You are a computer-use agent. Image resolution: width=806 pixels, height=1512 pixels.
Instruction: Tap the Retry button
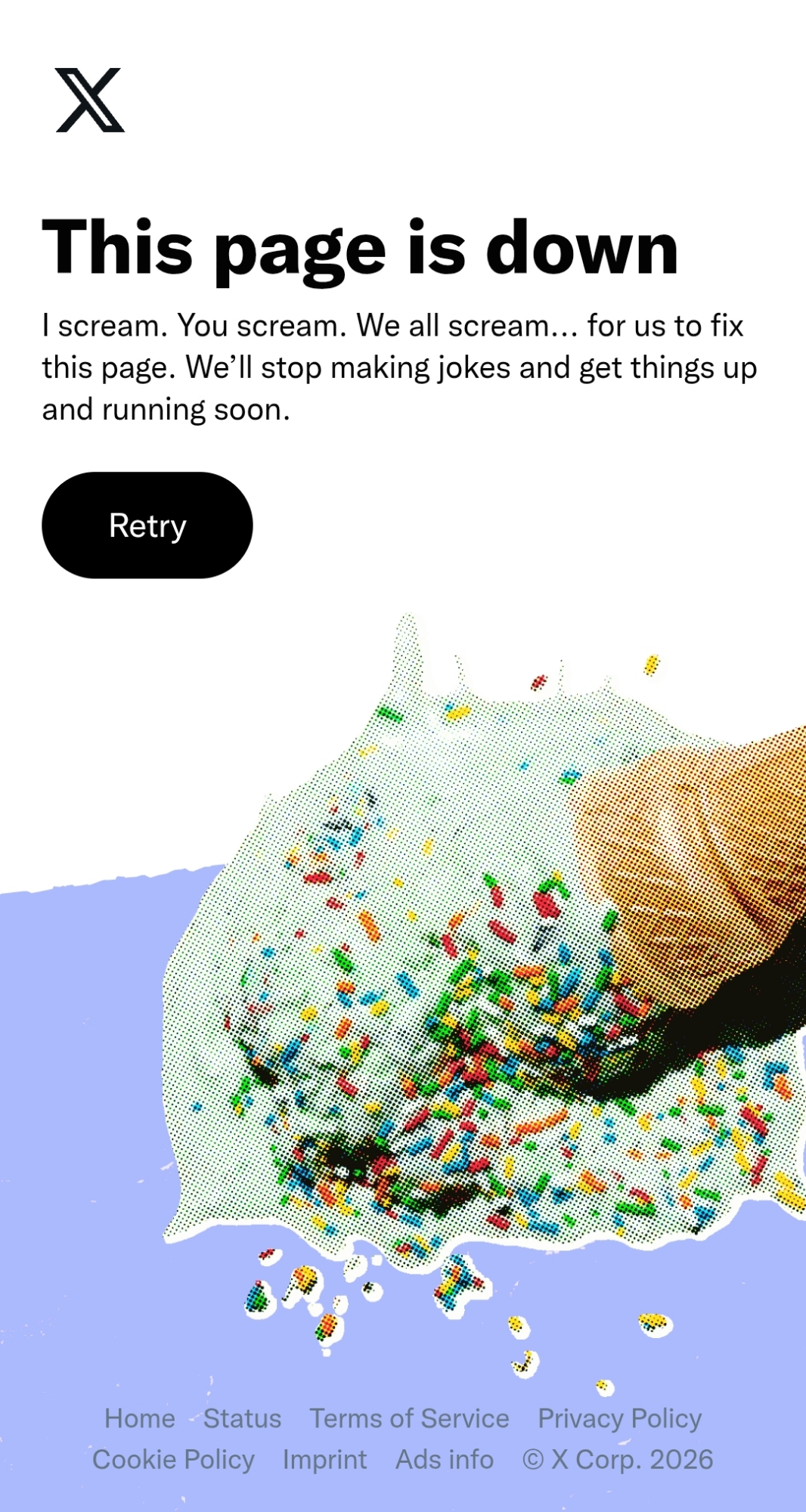pyautogui.click(x=147, y=525)
